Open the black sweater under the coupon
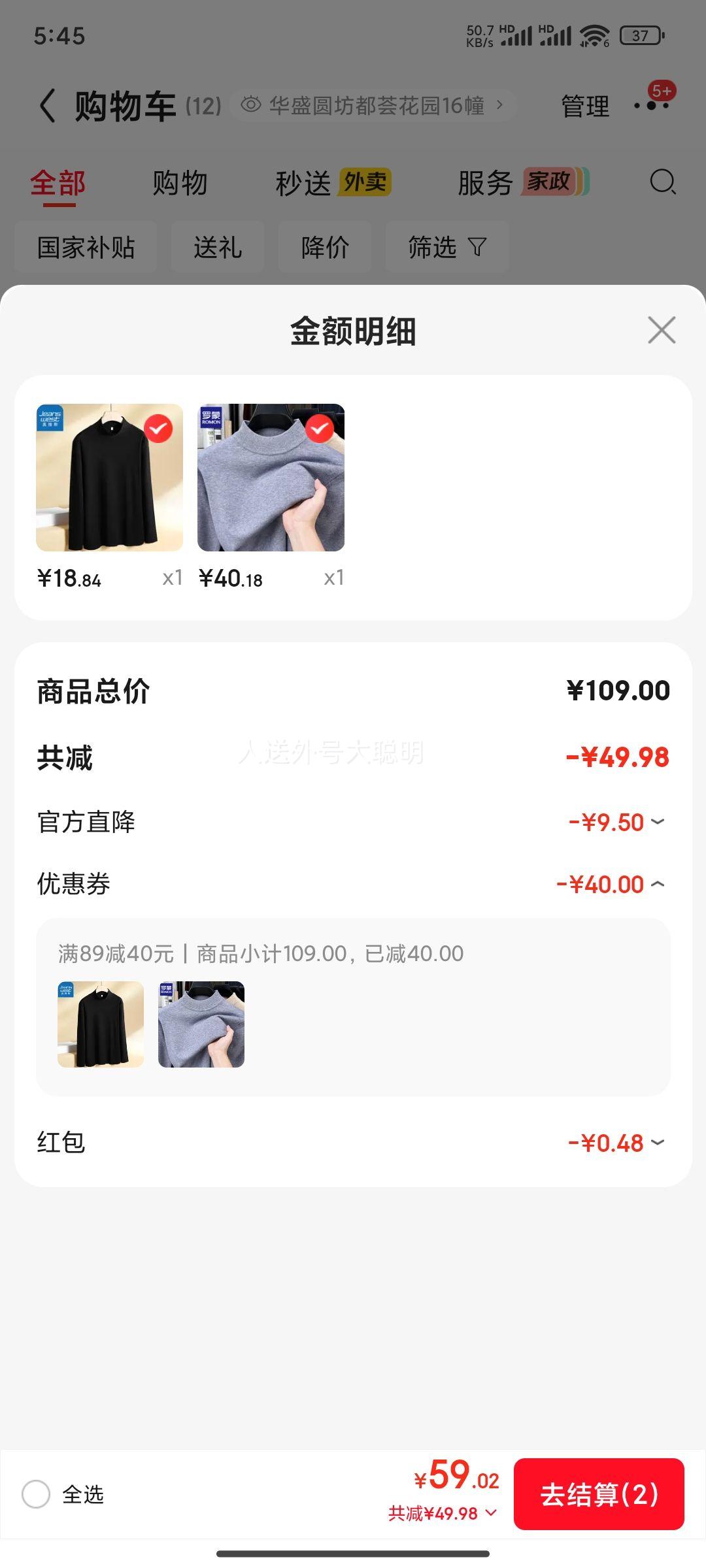Screen dimensions: 706x1568 [x=101, y=1024]
